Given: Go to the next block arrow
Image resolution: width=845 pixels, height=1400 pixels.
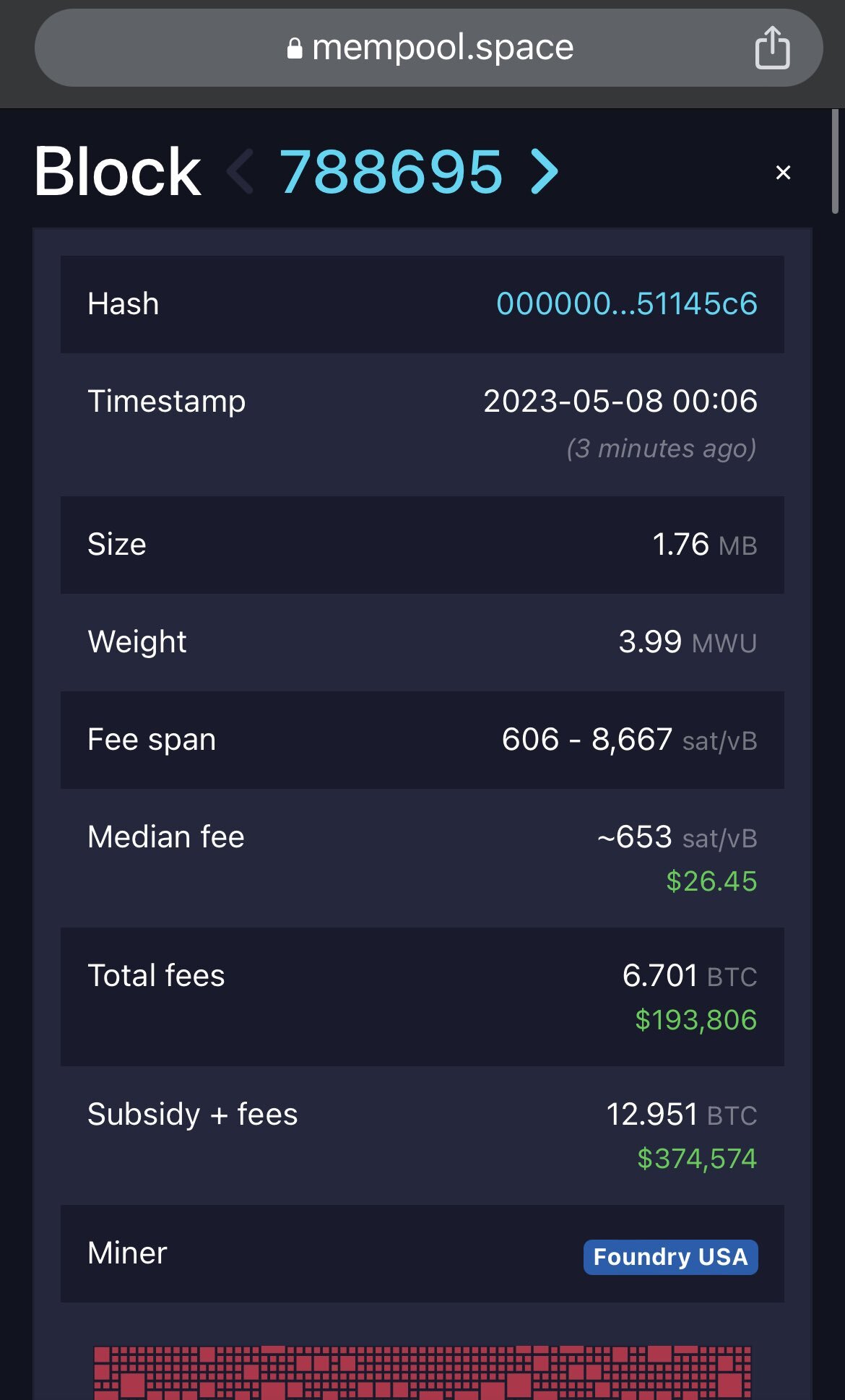Looking at the screenshot, I should [x=545, y=171].
